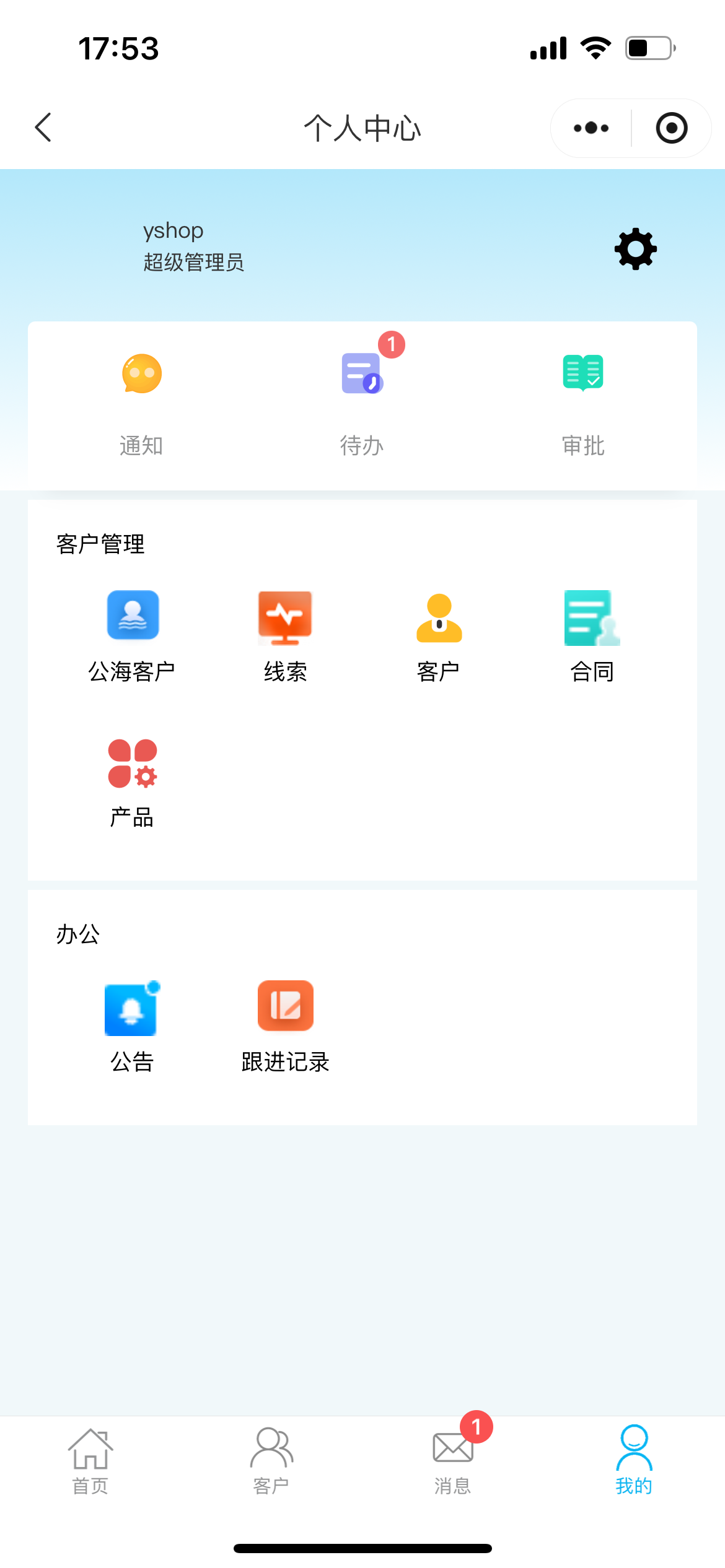This screenshot has width=725, height=1568.
Task: Open 公告 announcements
Action: coord(132,1026)
